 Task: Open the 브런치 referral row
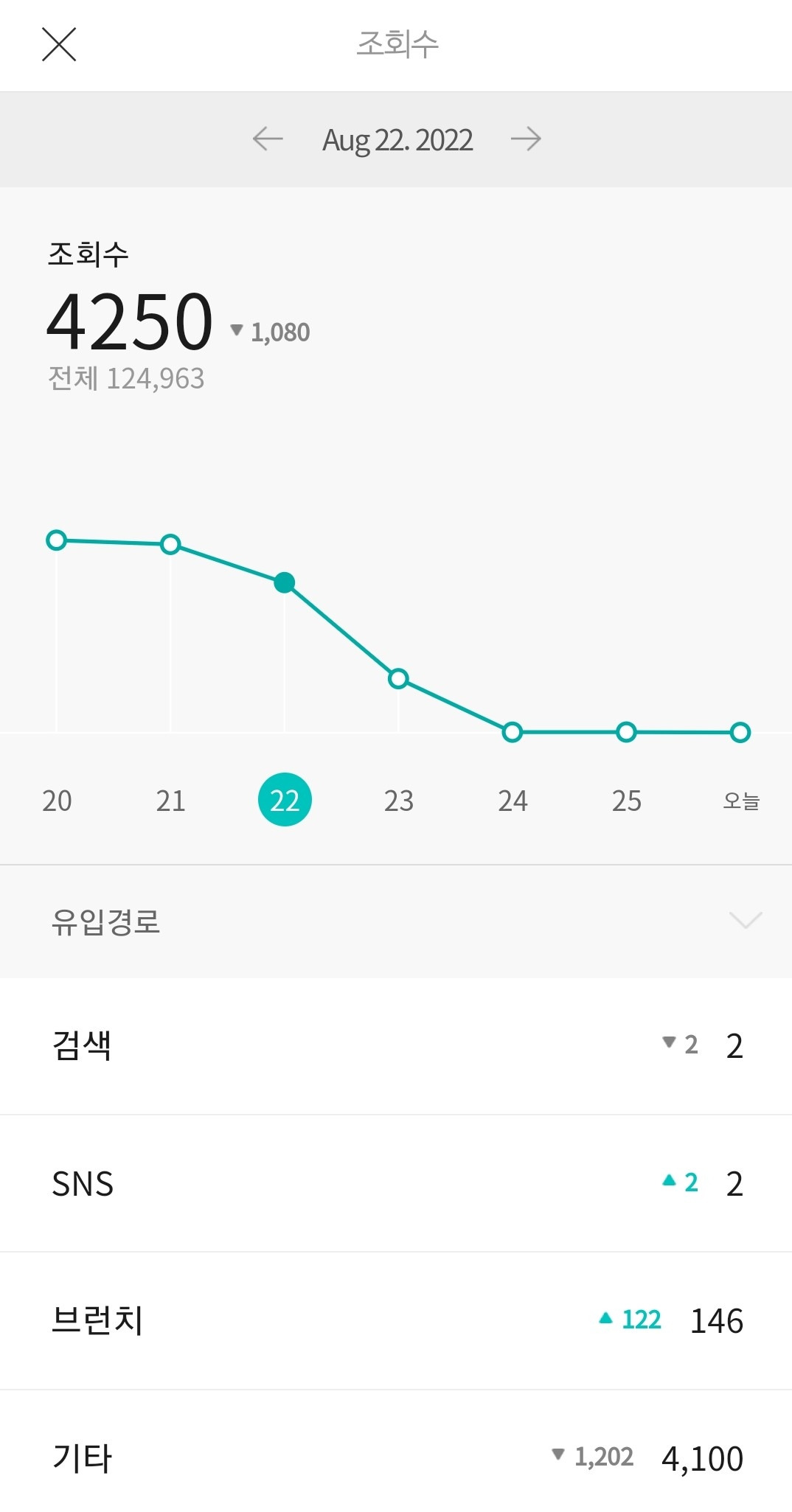coord(396,1320)
